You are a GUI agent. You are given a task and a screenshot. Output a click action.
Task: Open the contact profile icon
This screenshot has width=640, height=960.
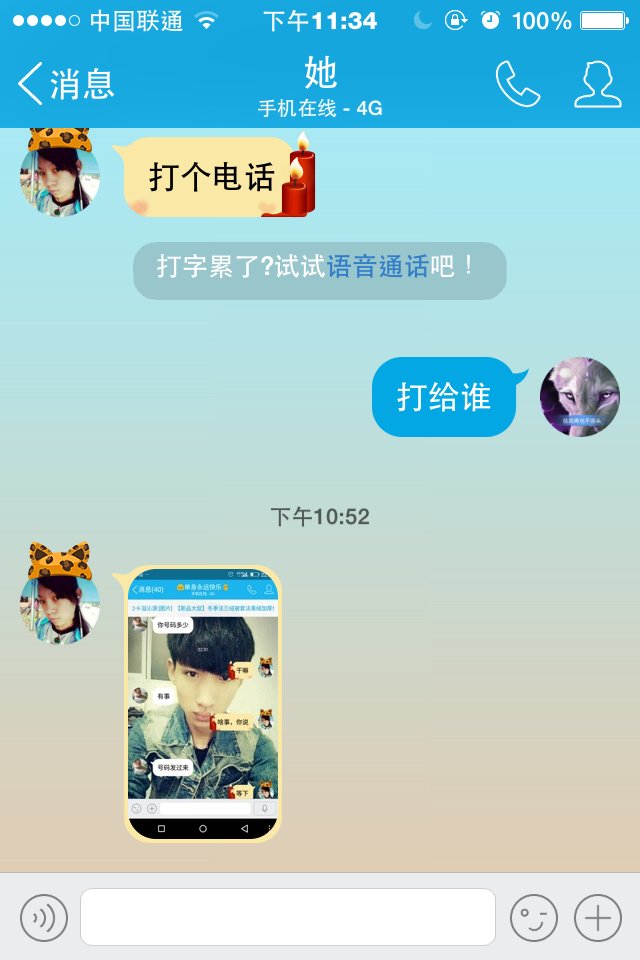click(597, 85)
